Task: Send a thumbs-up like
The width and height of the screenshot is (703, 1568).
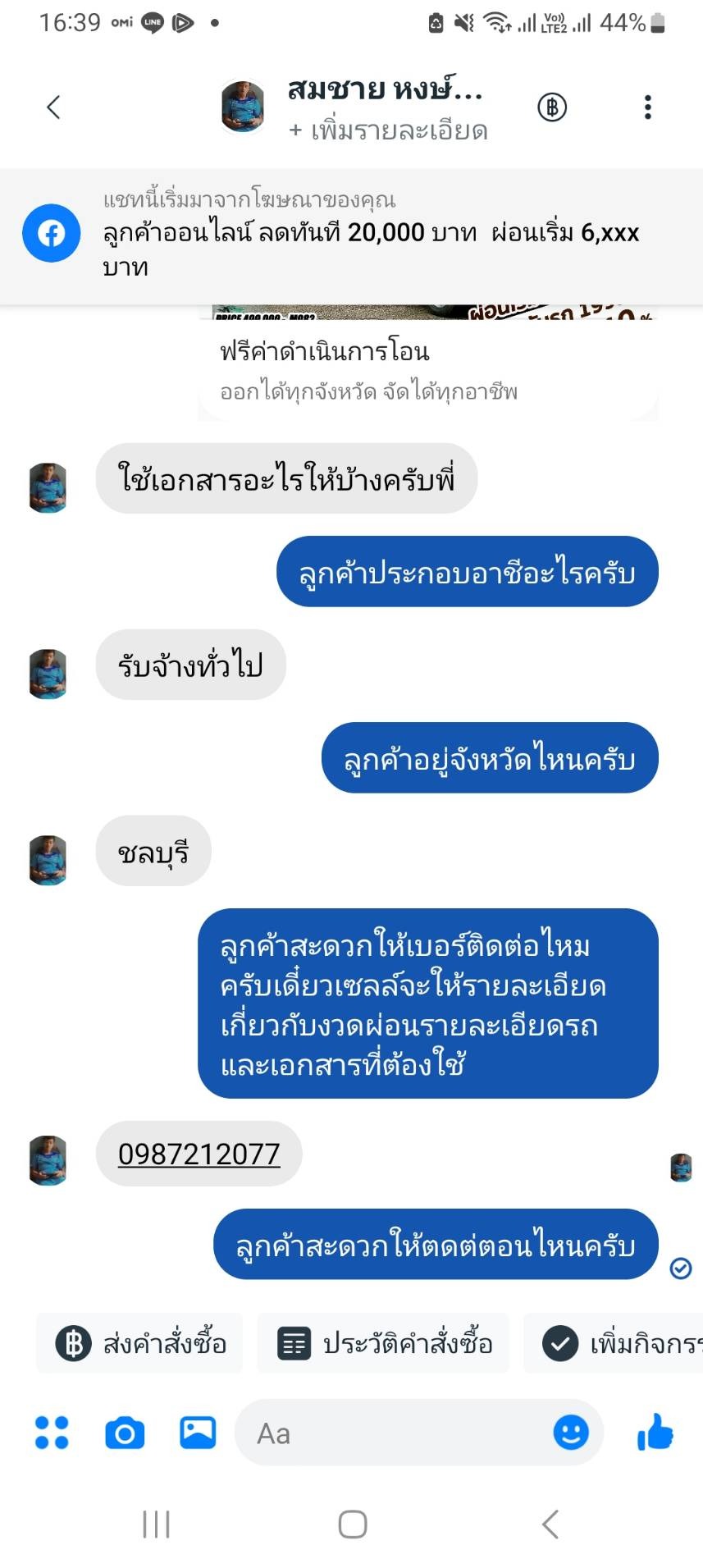Action: coord(655,1433)
